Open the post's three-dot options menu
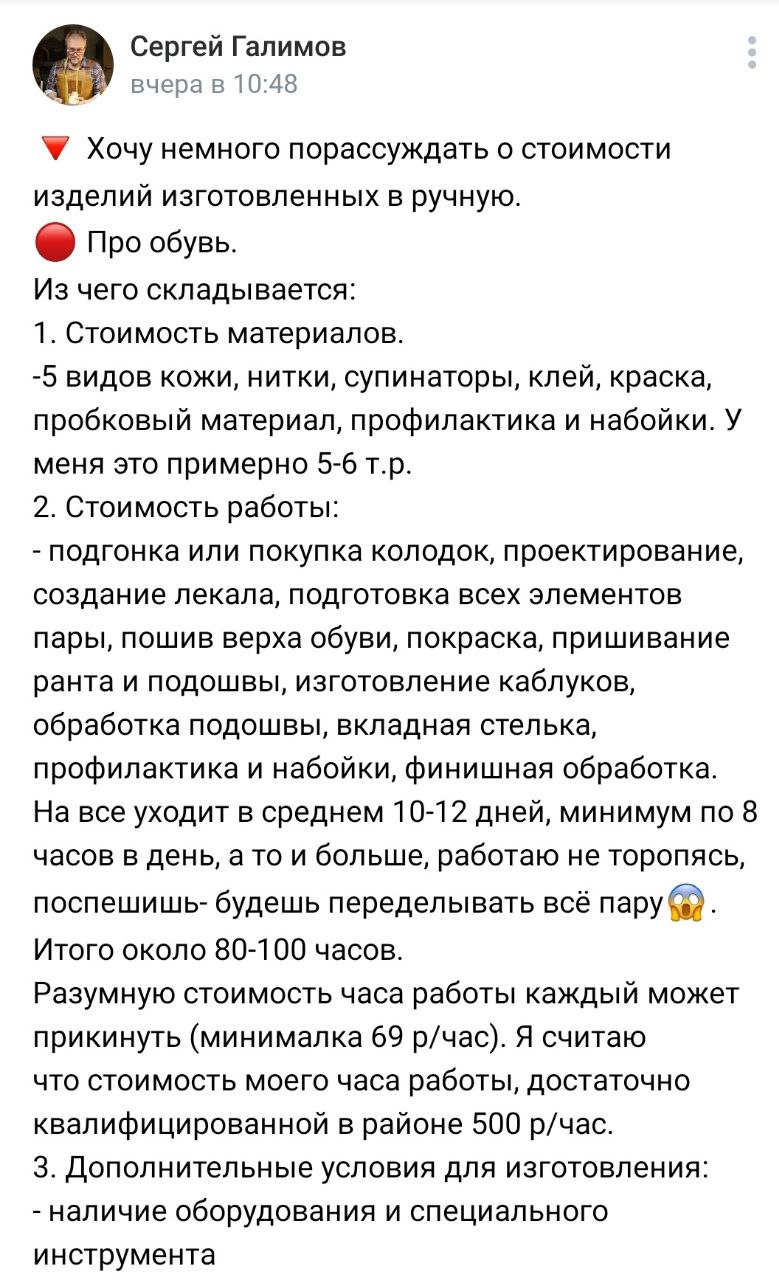Image resolution: width=779 pixels, height=1280 pixels. [x=752, y=52]
